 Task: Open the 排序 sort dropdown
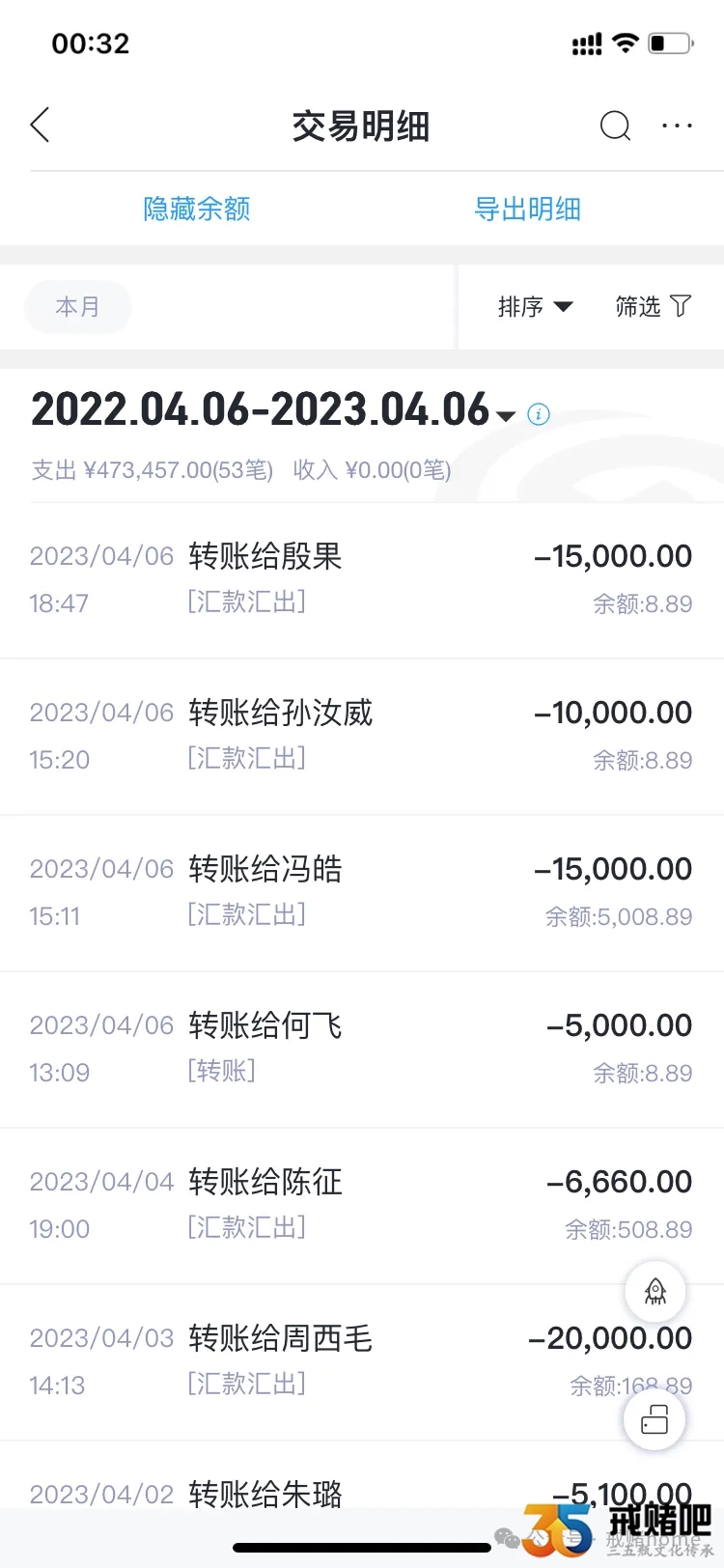tap(535, 307)
